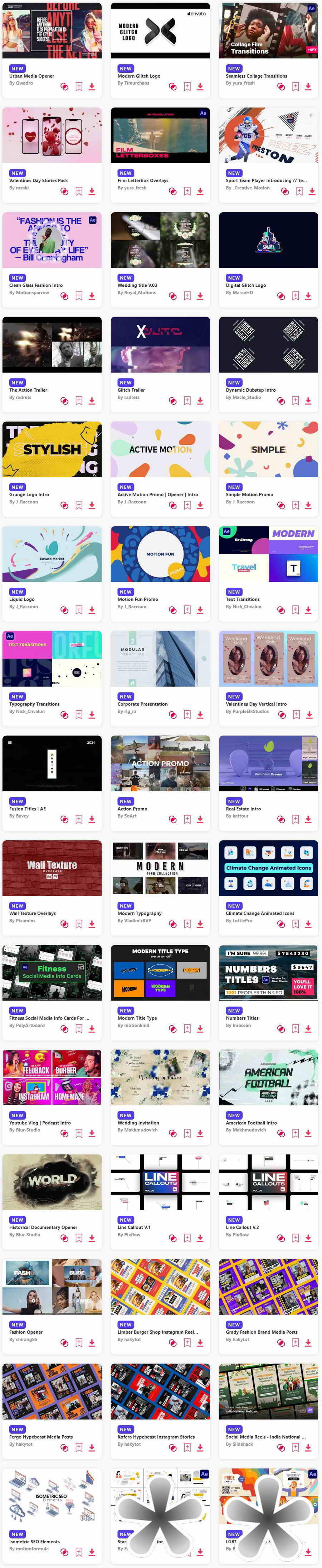Viewport: 322px width, 1568px height.
Task: Download the Real Estate Intro template
Action: click(308, 819)
